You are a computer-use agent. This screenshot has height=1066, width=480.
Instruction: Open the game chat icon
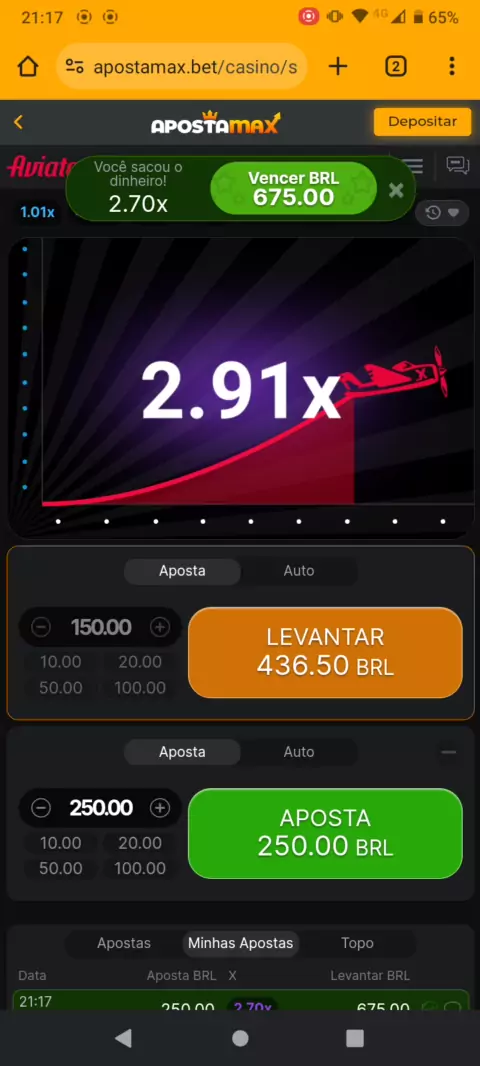click(x=458, y=165)
